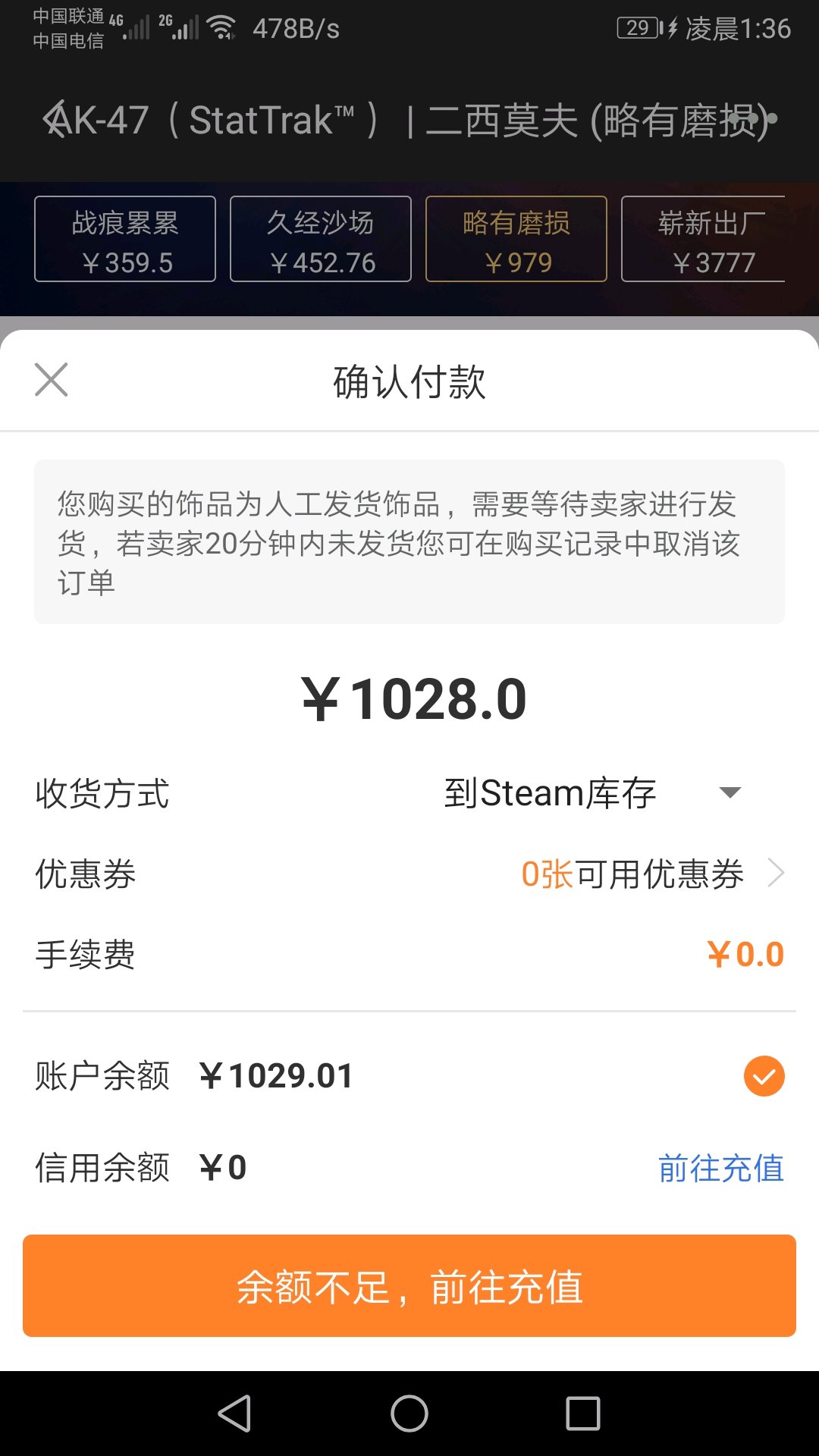Open the system recent apps view

(582, 1414)
